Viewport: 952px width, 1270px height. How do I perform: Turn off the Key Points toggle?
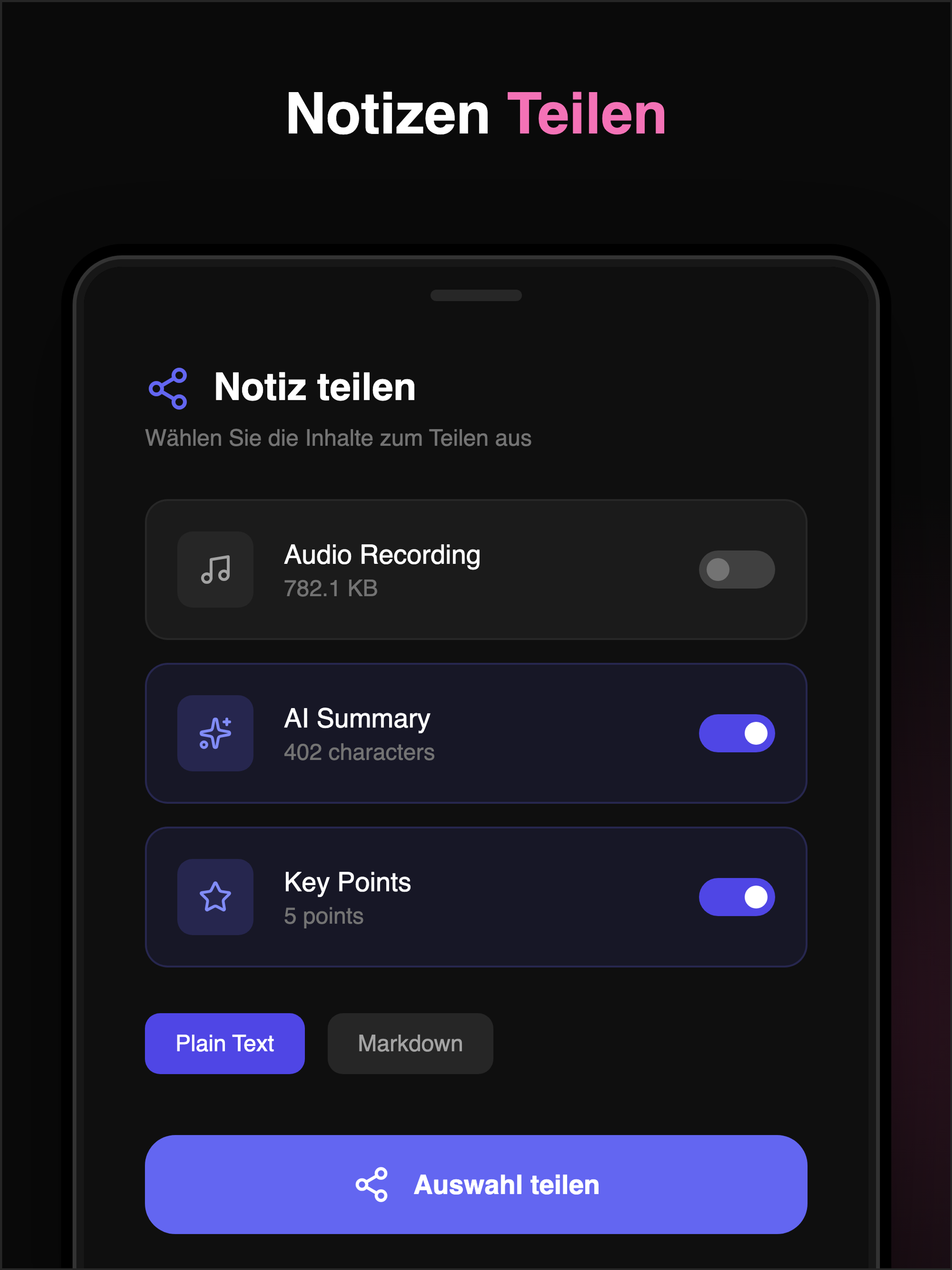tap(737, 897)
